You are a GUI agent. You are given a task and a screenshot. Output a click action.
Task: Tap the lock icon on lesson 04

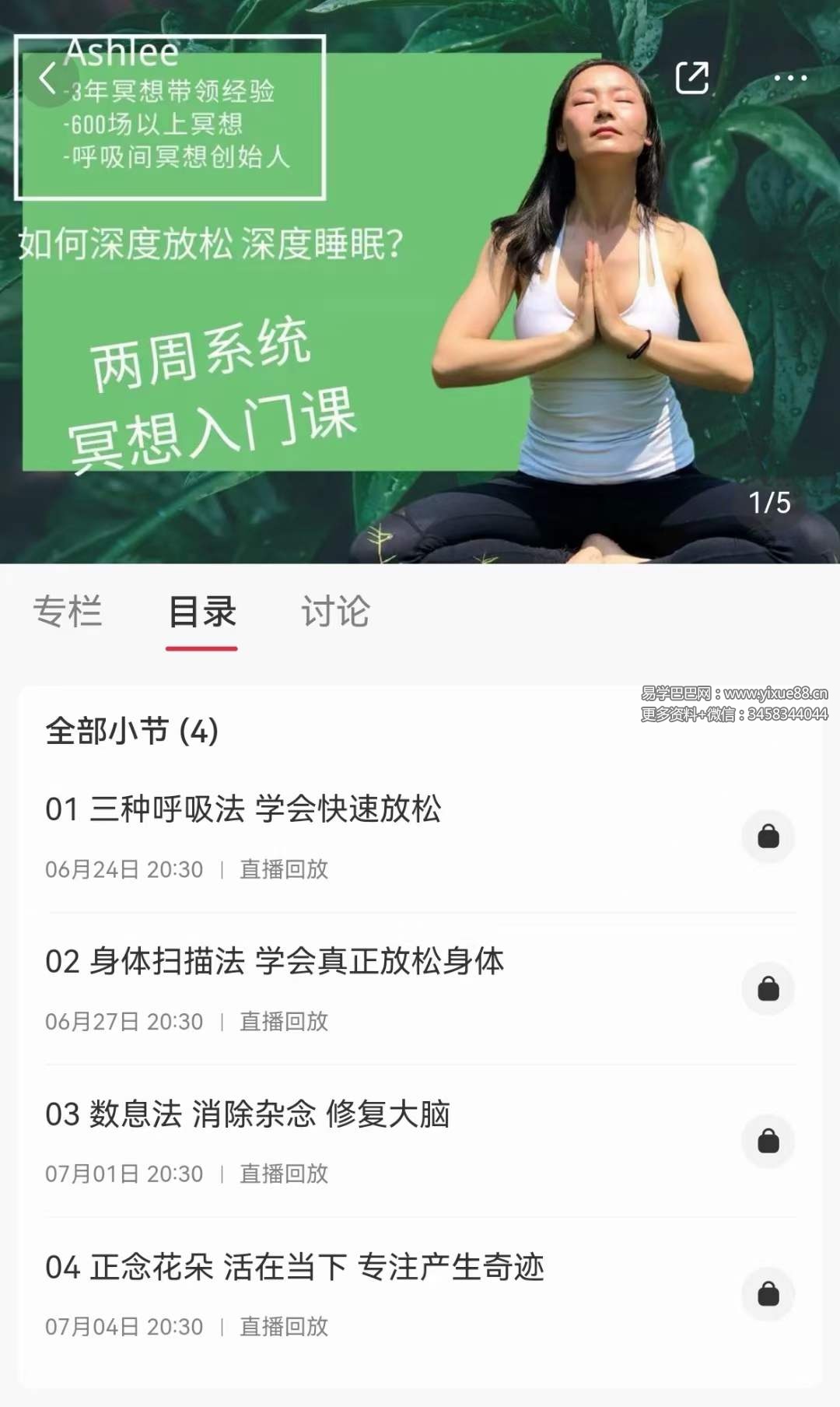click(x=770, y=1292)
